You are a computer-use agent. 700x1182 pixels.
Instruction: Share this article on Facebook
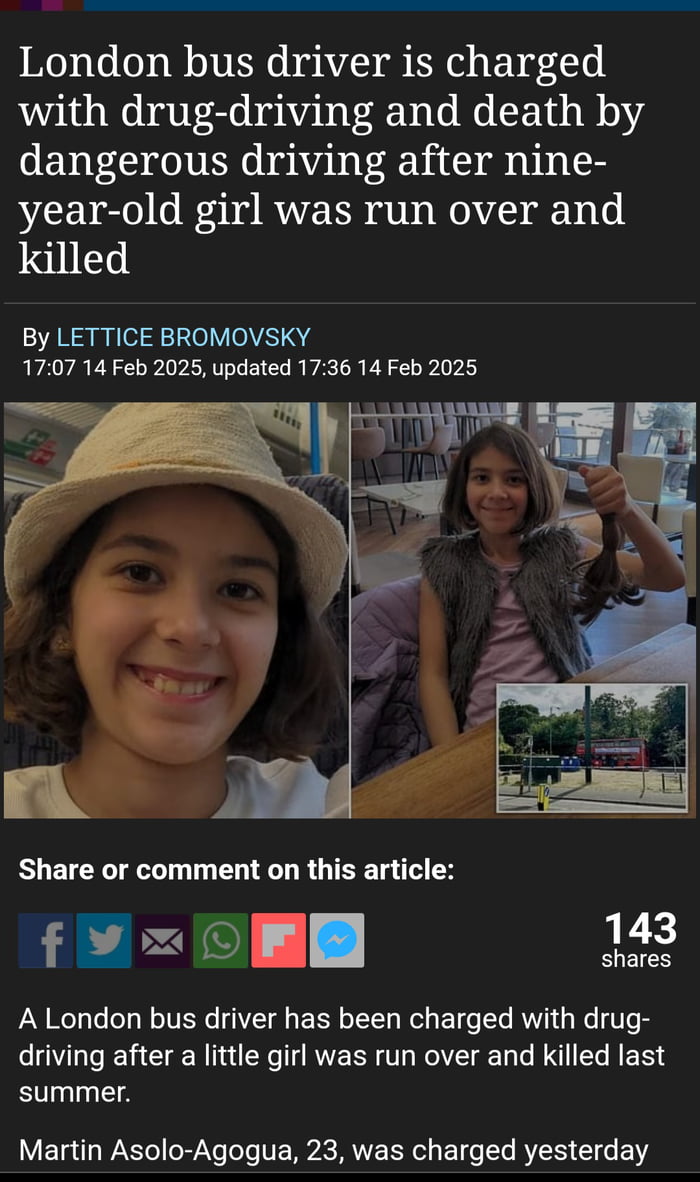pos(46,940)
